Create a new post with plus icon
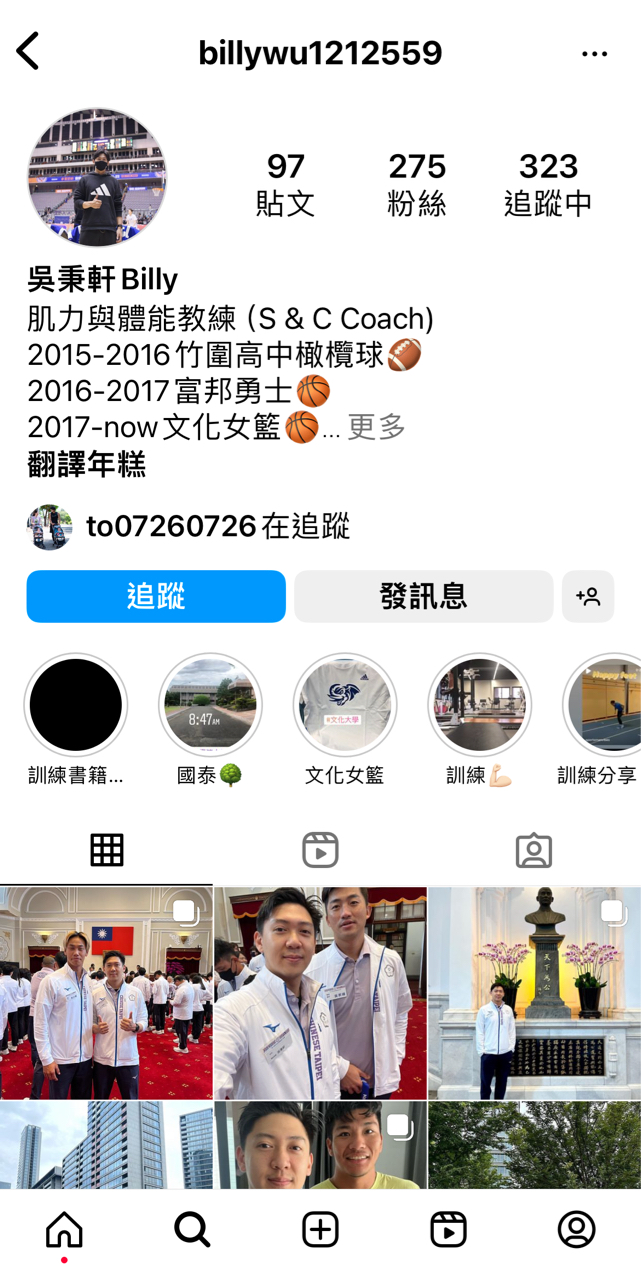The height and width of the screenshot is (1280, 641). [x=320, y=1229]
